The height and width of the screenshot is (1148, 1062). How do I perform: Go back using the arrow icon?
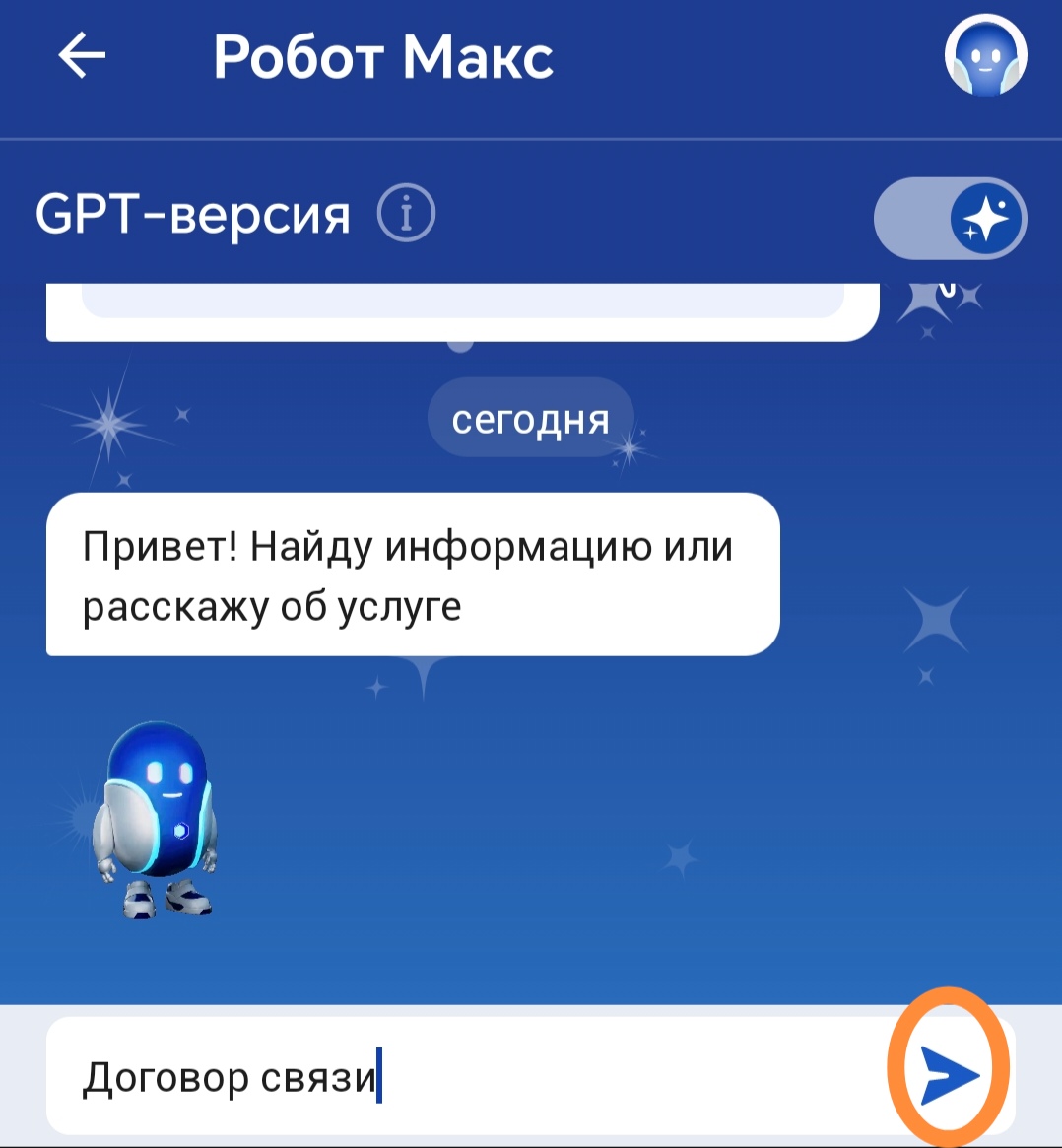pos(82,56)
